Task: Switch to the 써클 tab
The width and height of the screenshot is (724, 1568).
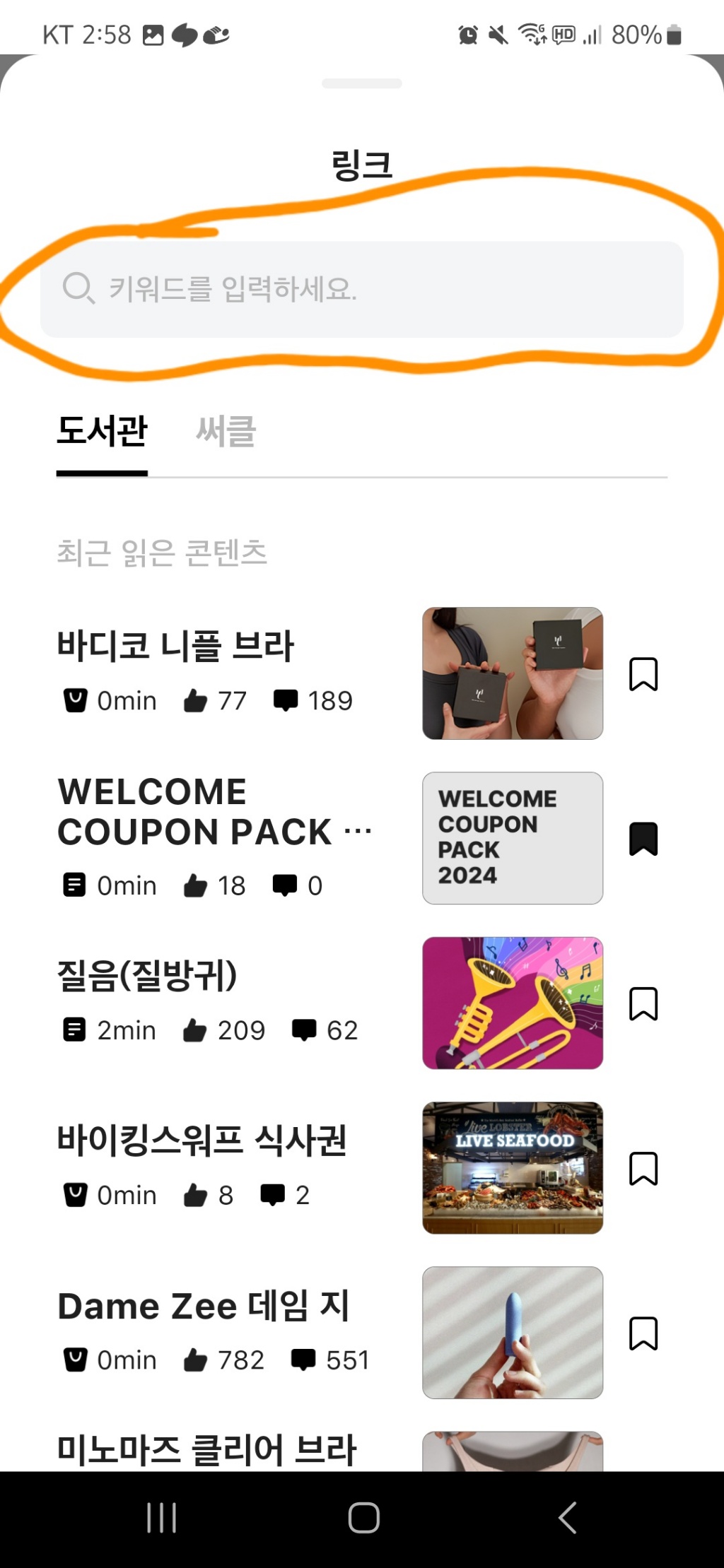Action: [x=226, y=431]
